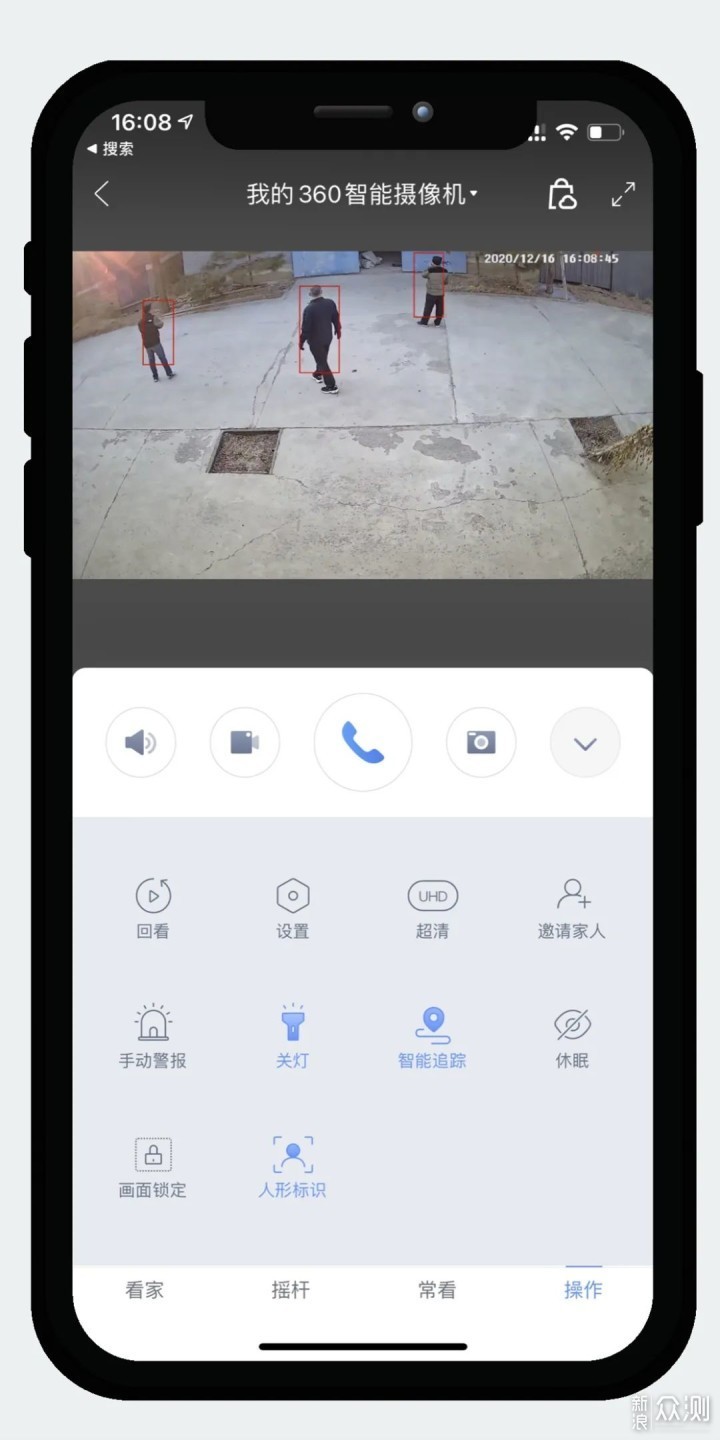Go back with the top-left arrow

tap(102, 194)
